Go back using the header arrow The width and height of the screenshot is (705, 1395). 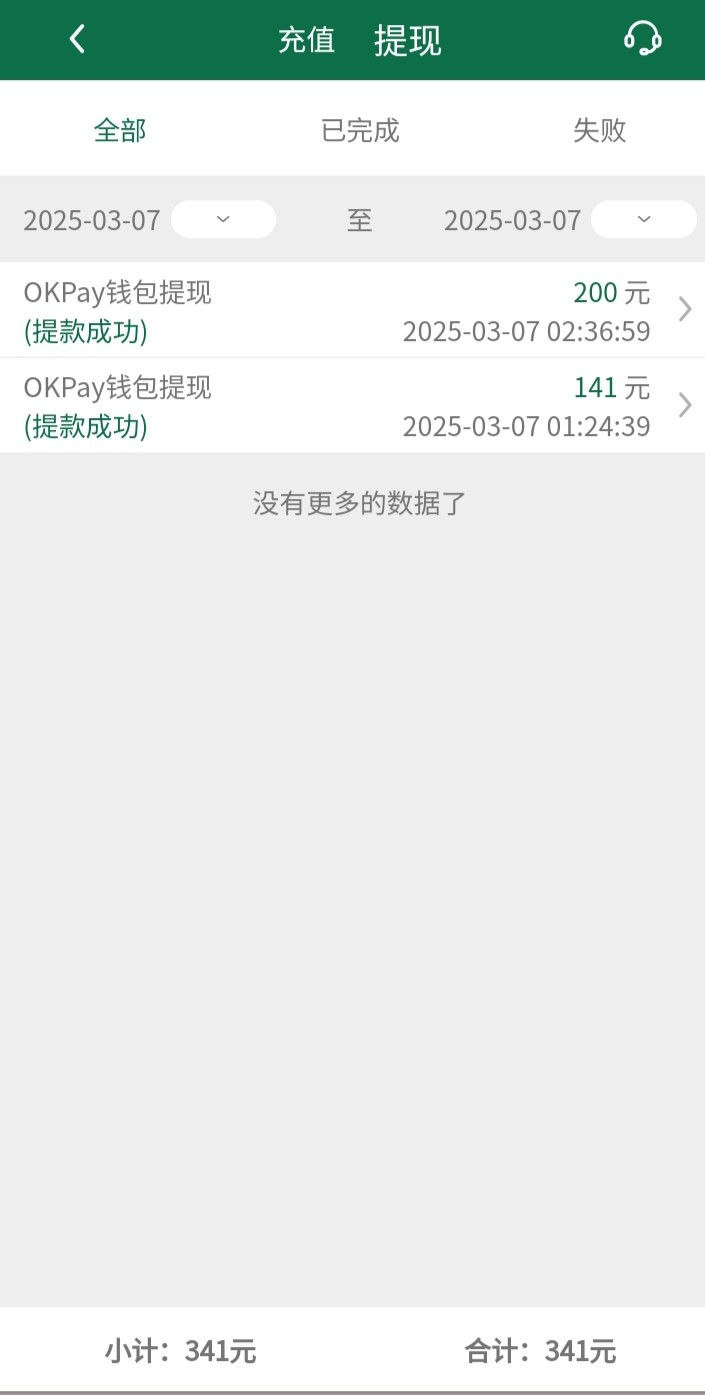77,40
